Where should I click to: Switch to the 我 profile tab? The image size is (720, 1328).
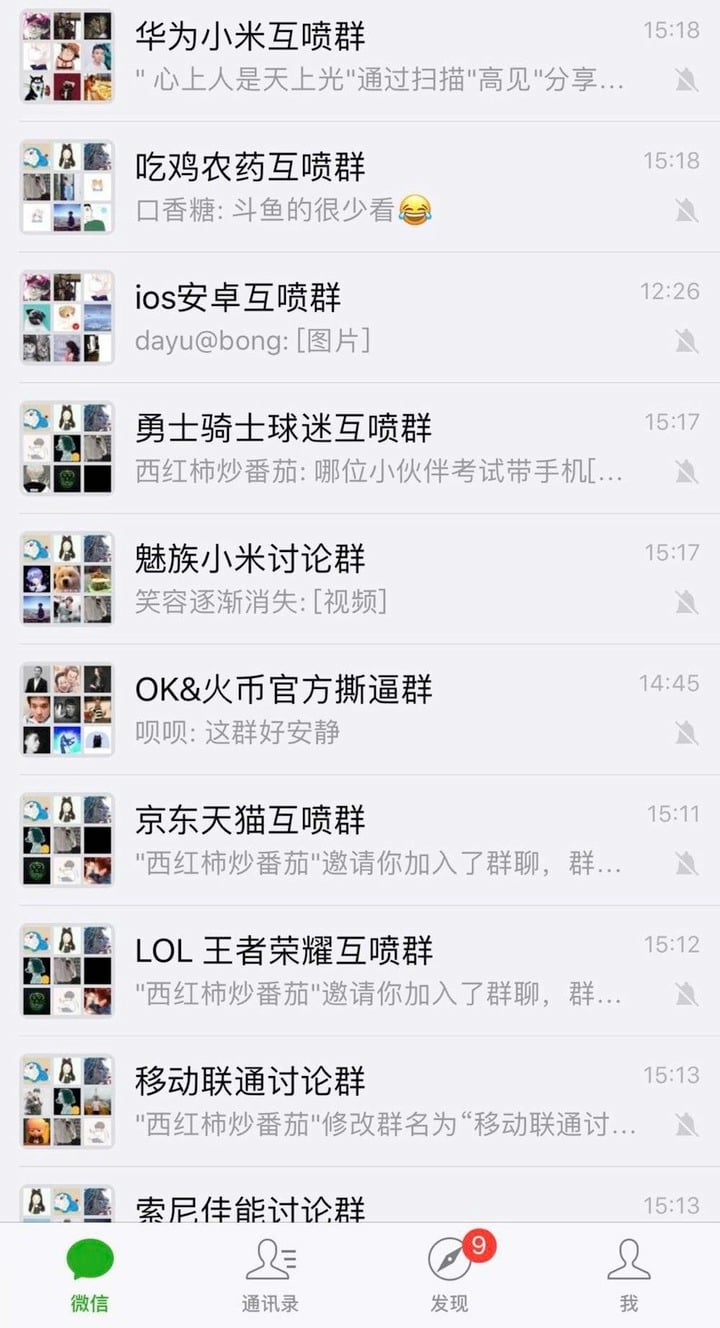tap(629, 1275)
